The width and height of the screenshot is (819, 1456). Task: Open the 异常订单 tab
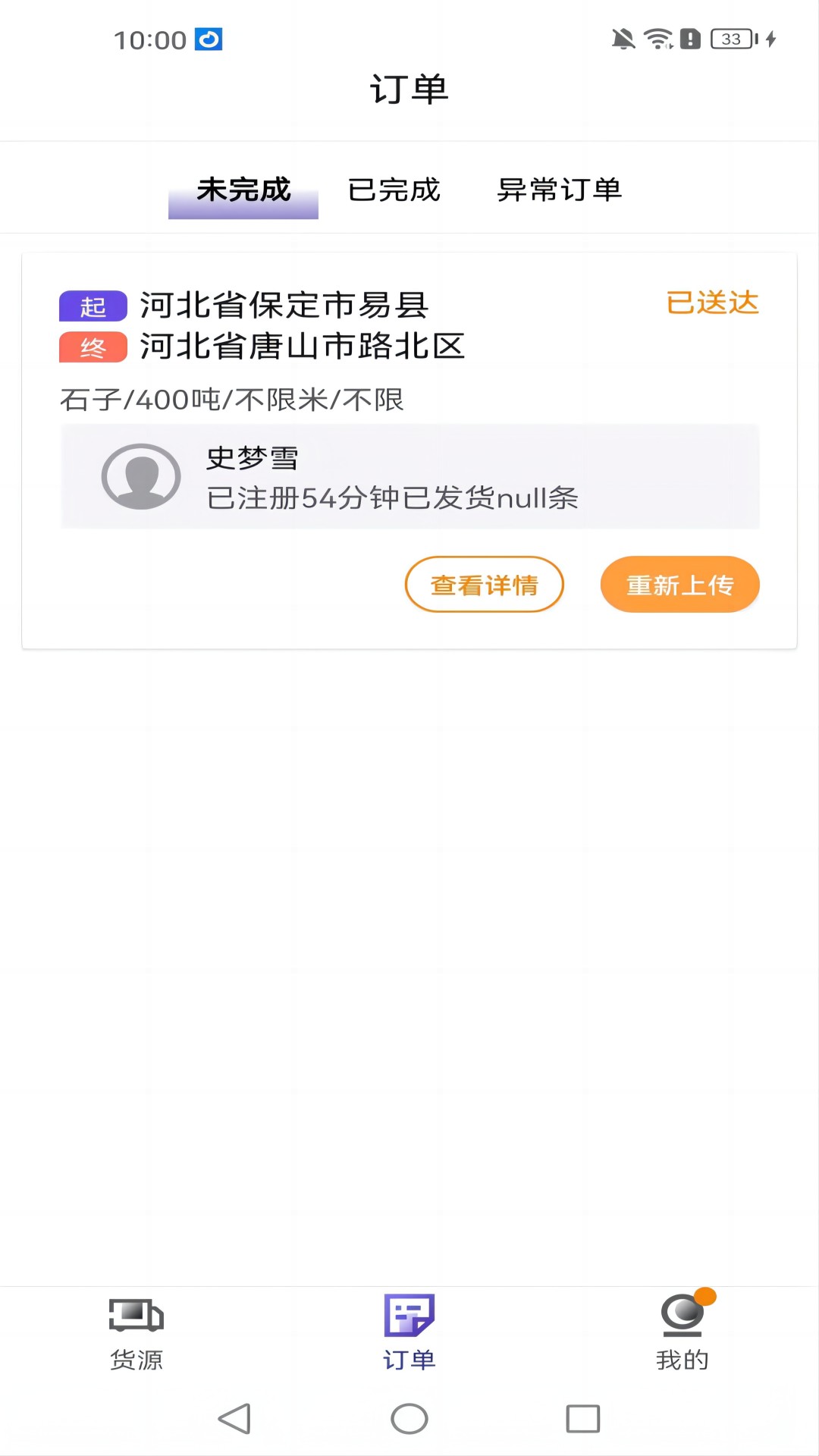pyautogui.click(x=559, y=190)
